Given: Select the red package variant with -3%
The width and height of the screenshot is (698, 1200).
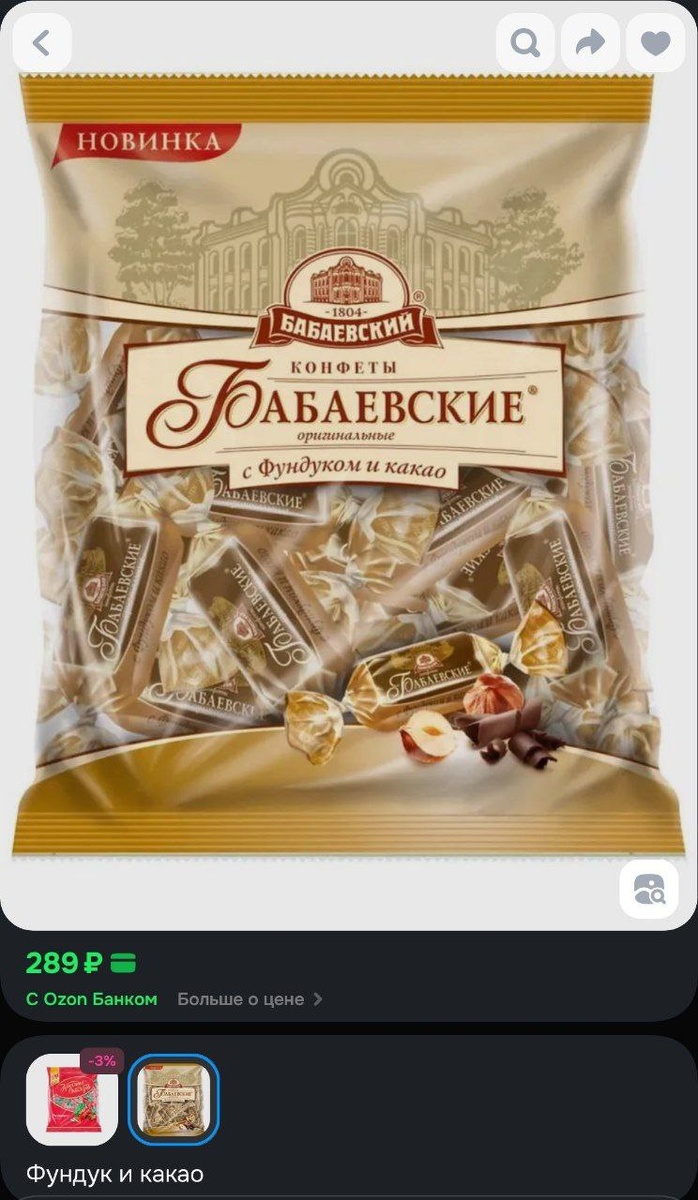Looking at the screenshot, I should (x=72, y=1099).
